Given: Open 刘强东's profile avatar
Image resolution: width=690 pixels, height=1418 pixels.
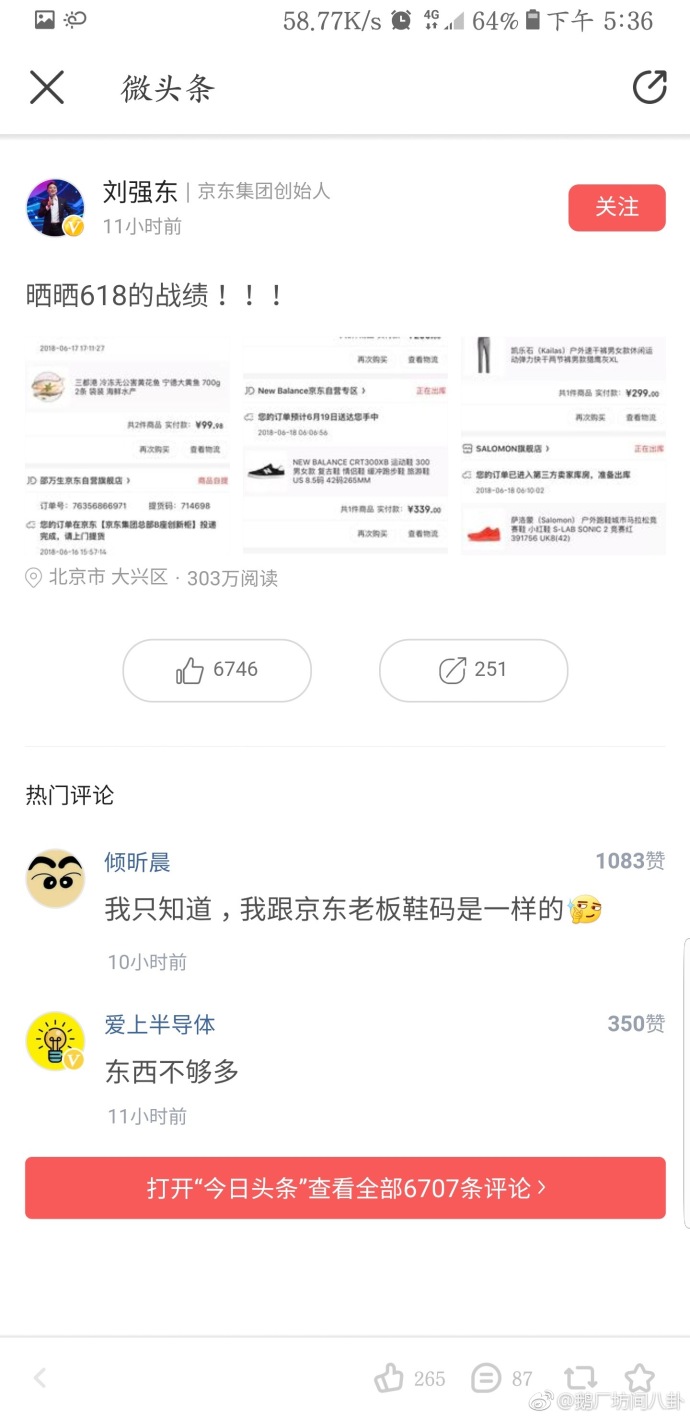Looking at the screenshot, I should click(x=55, y=208).
